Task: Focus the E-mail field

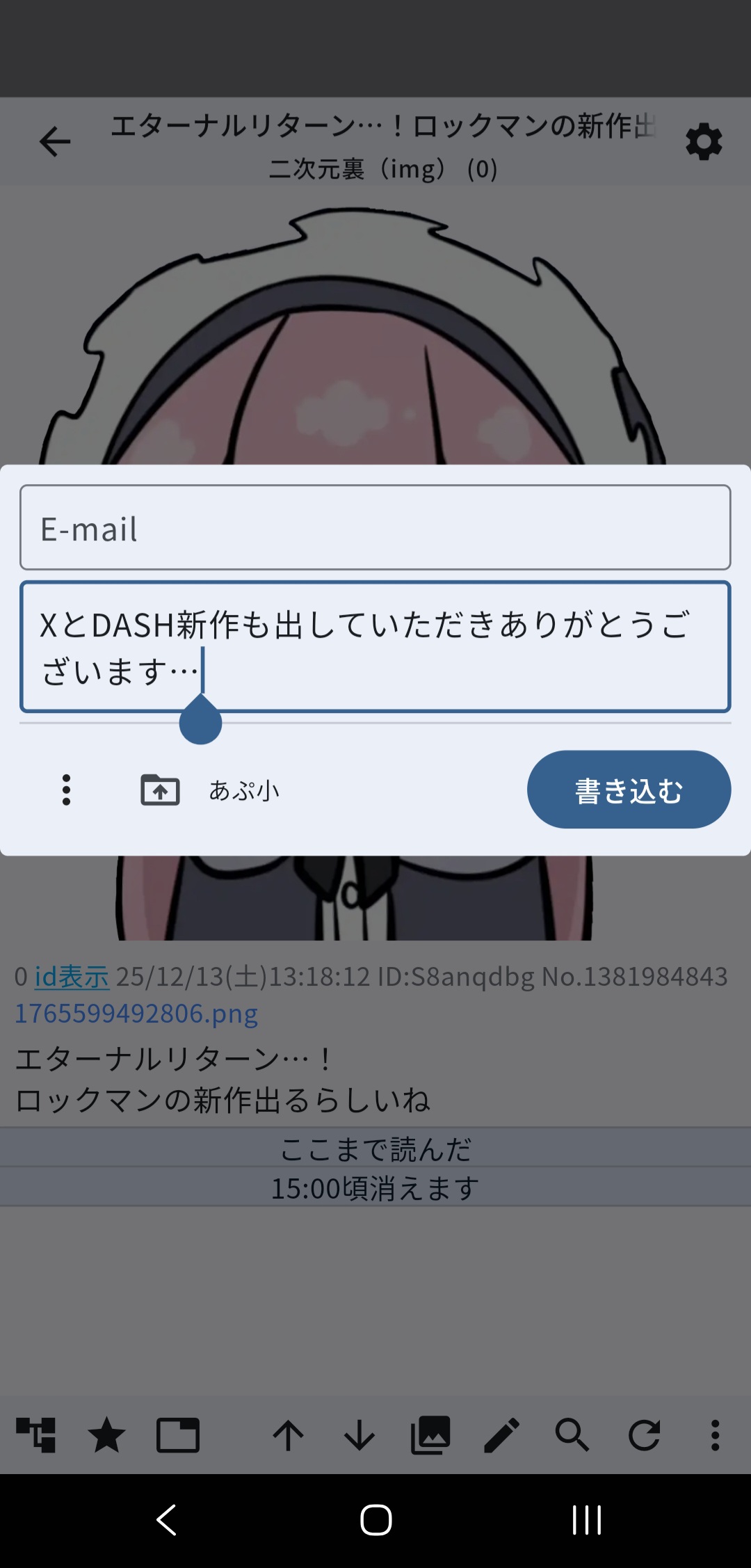Action: (375, 528)
